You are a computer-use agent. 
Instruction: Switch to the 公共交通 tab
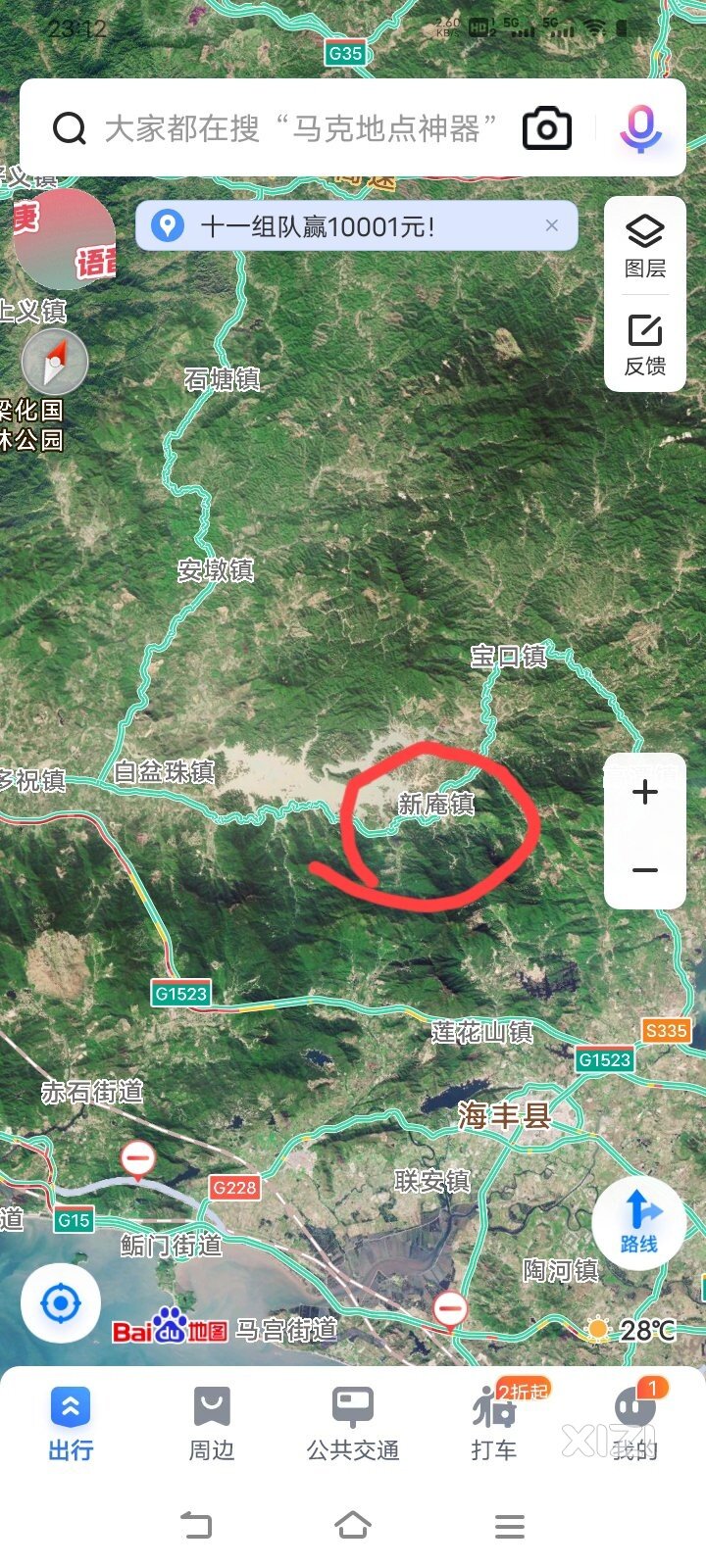tap(353, 1424)
